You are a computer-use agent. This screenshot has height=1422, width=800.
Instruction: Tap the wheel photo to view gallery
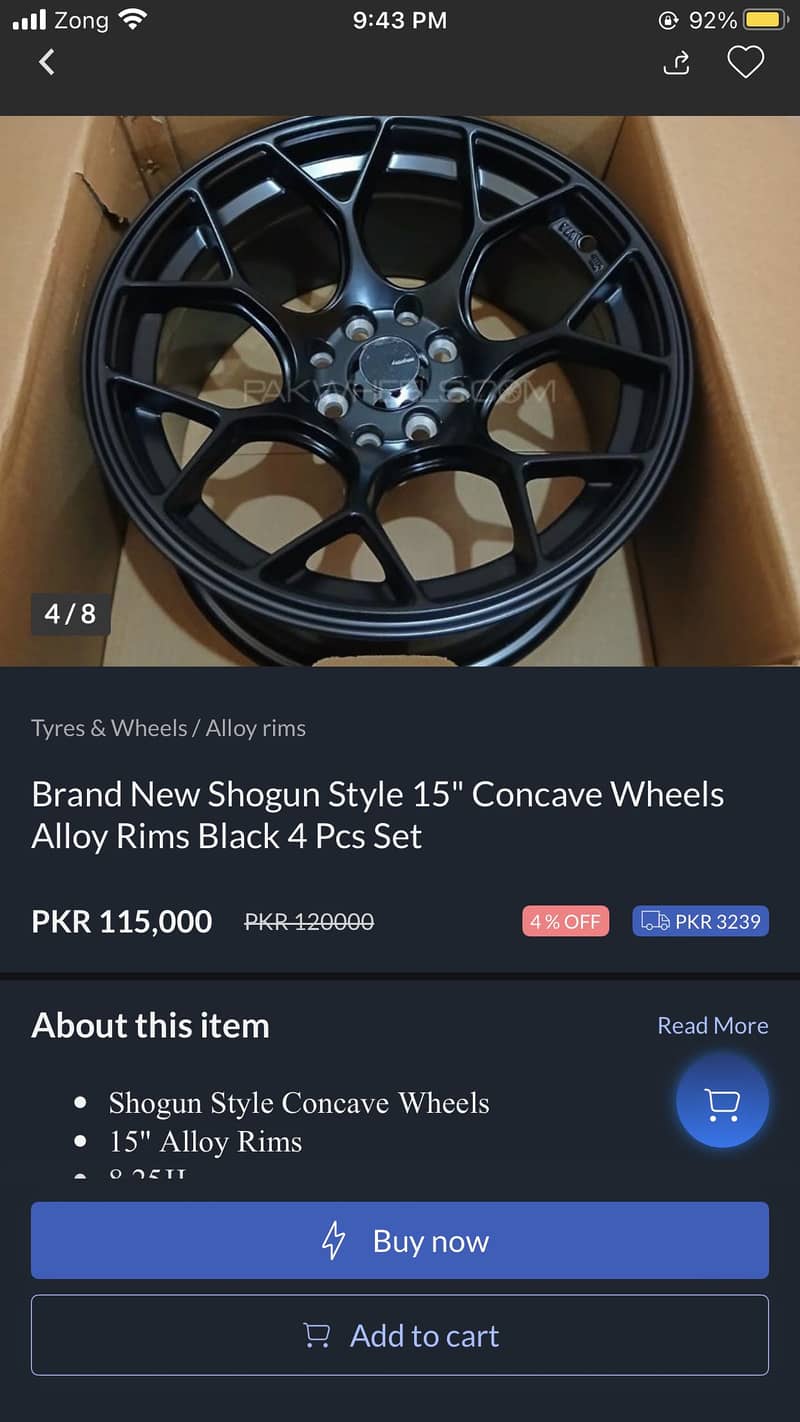(400, 390)
